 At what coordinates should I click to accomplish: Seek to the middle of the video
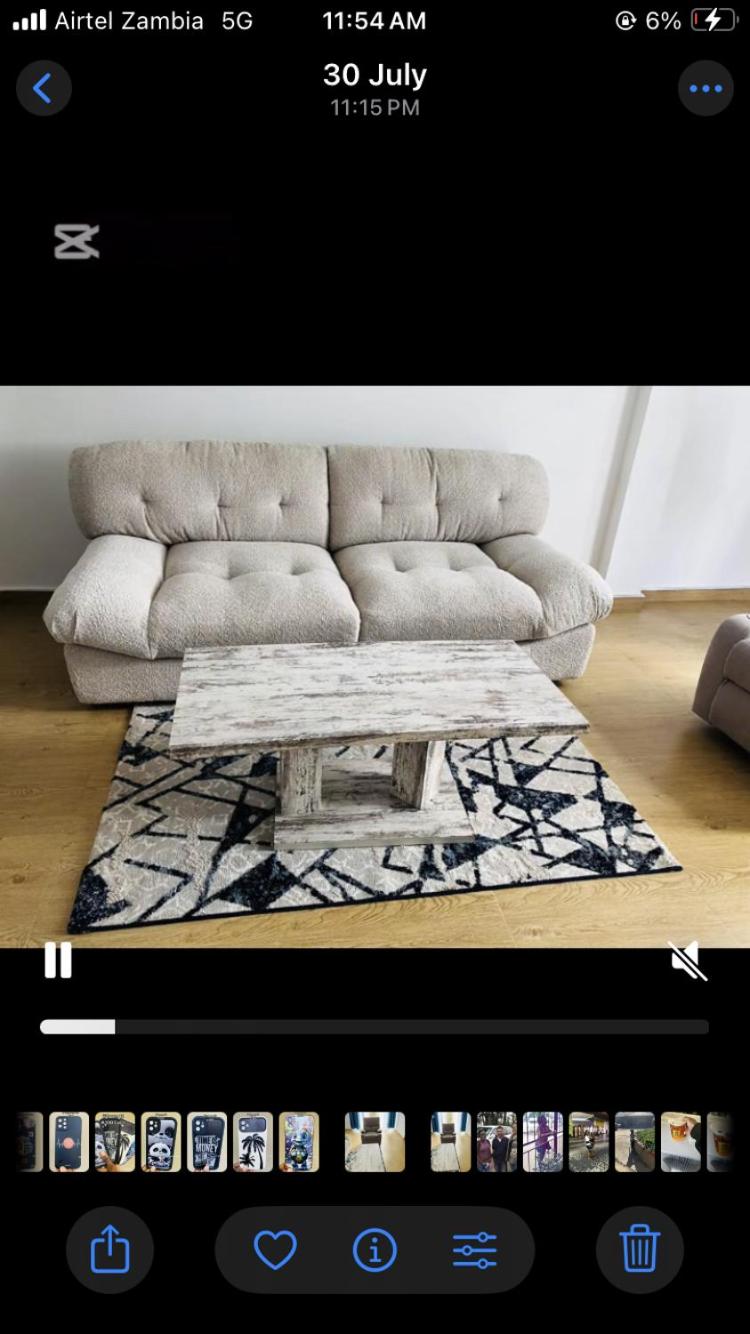[x=374, y=1027]
